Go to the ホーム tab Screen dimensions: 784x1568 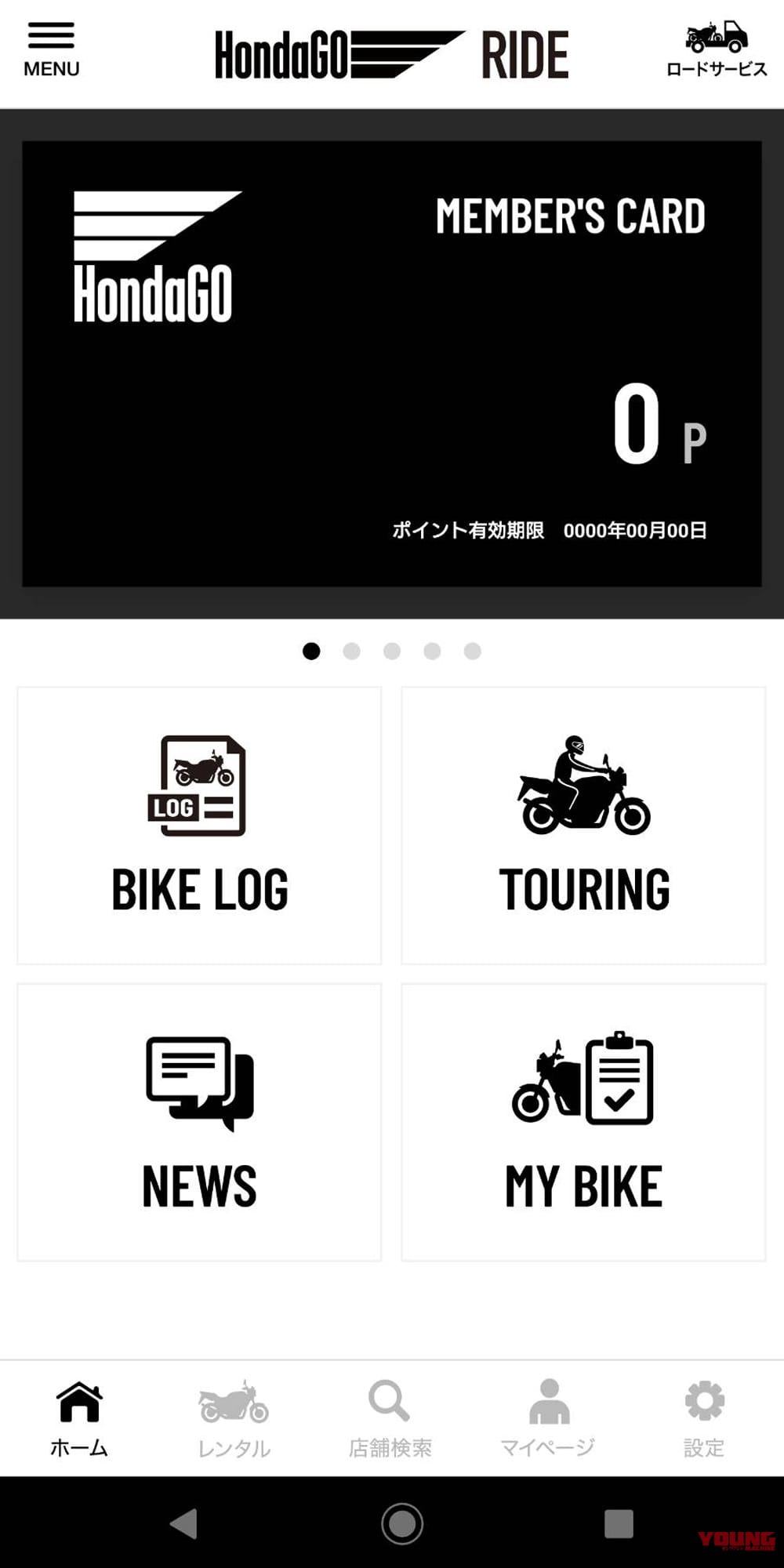pos(78,1418)
